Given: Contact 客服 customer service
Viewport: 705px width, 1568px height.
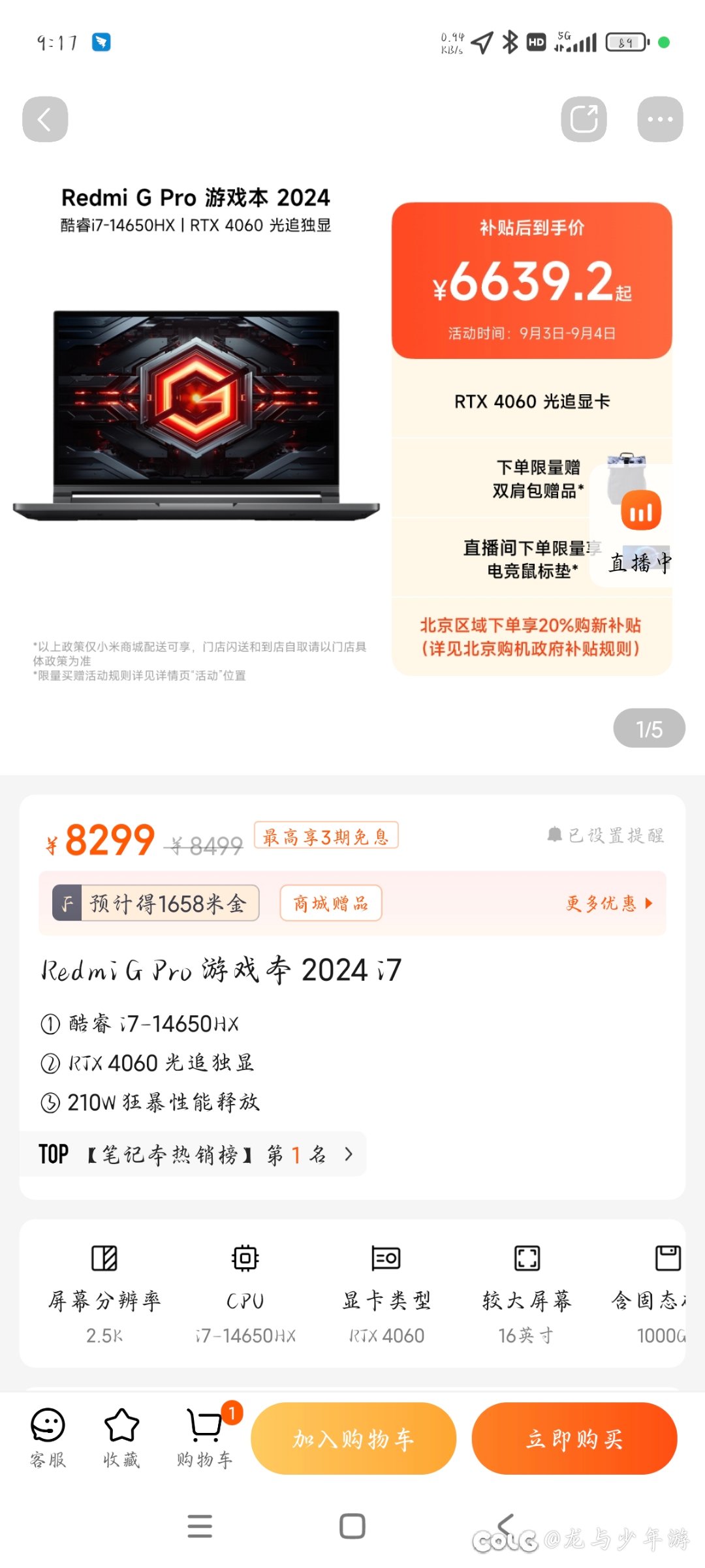Looking at the screenshot, I should (x=48, y=1437).
